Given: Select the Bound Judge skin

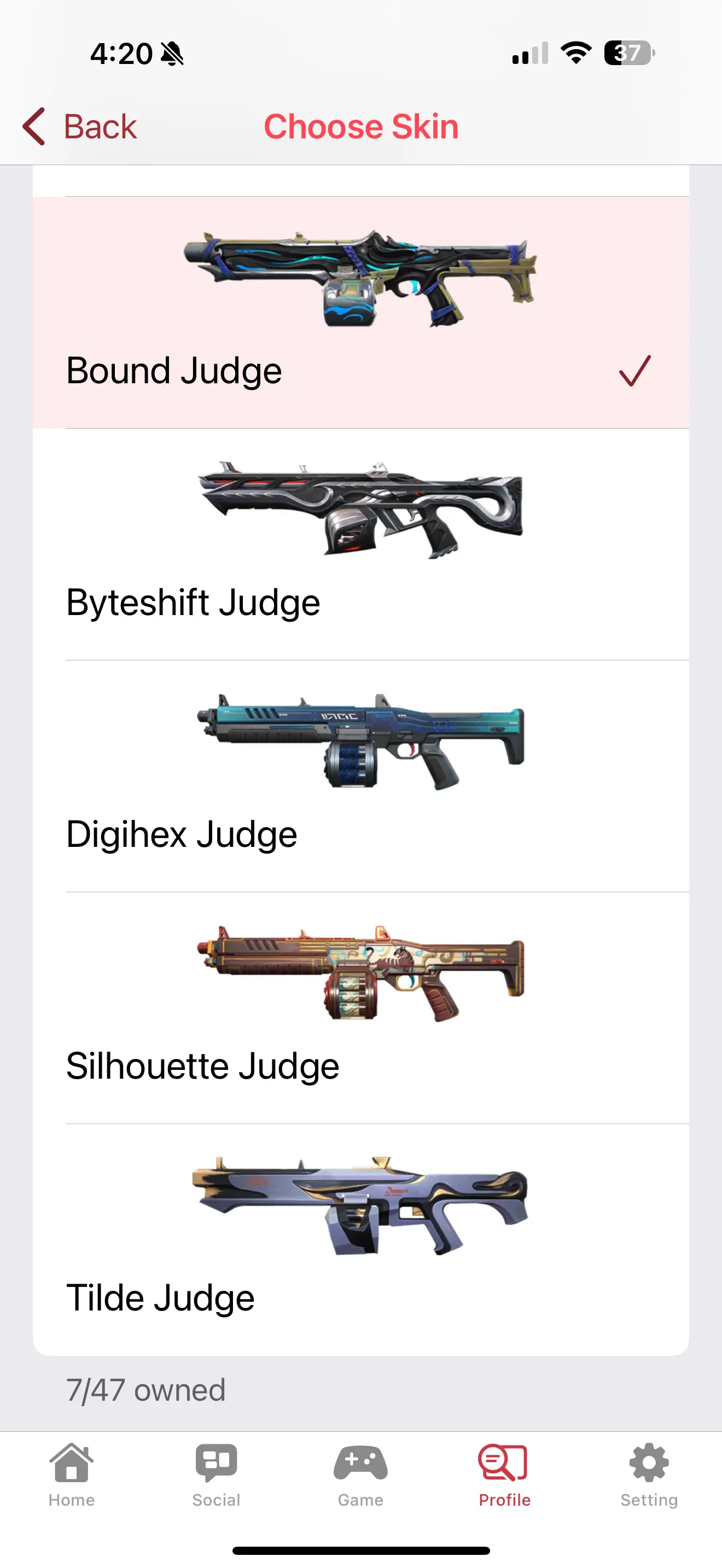Looking at the screenshot, I should 360,312.
